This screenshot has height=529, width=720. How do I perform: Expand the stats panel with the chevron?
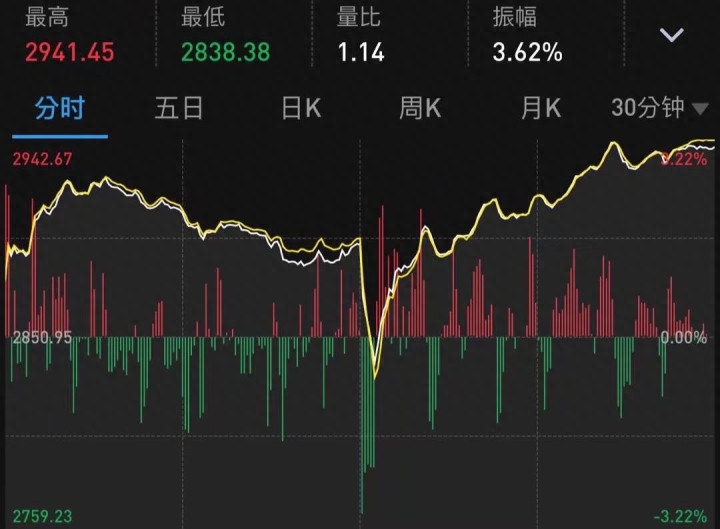(x=672, y=35)
